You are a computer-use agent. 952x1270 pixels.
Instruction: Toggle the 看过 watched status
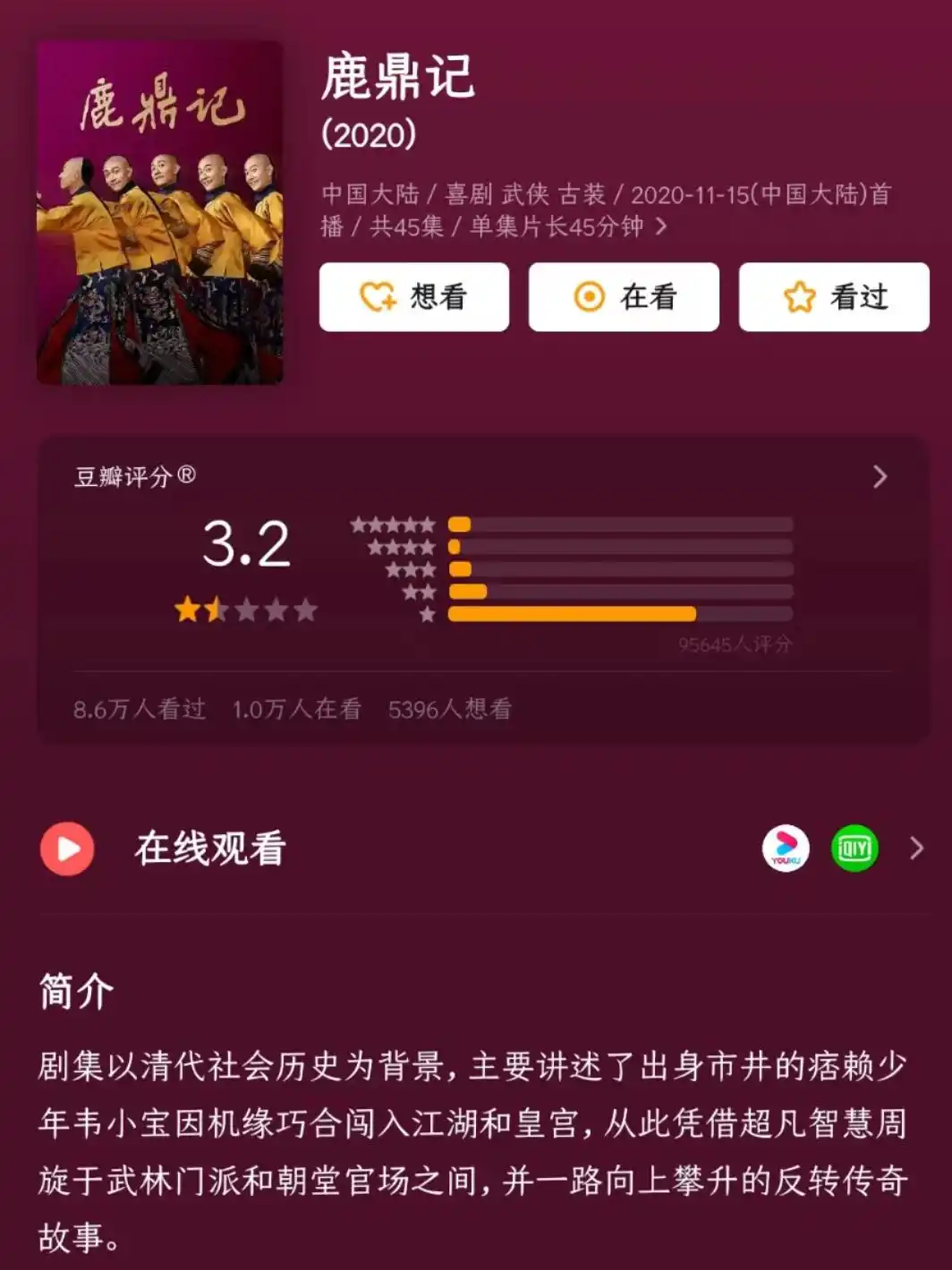[832, 297]
